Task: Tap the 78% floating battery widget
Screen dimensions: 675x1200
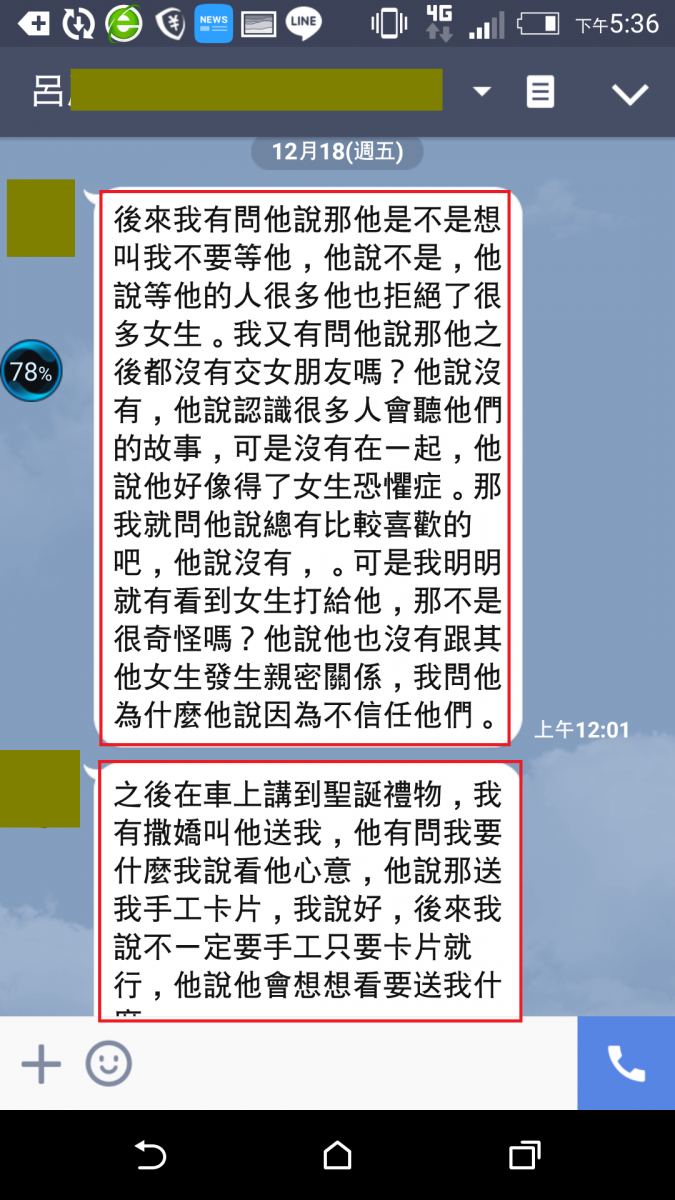Action: 31,372
